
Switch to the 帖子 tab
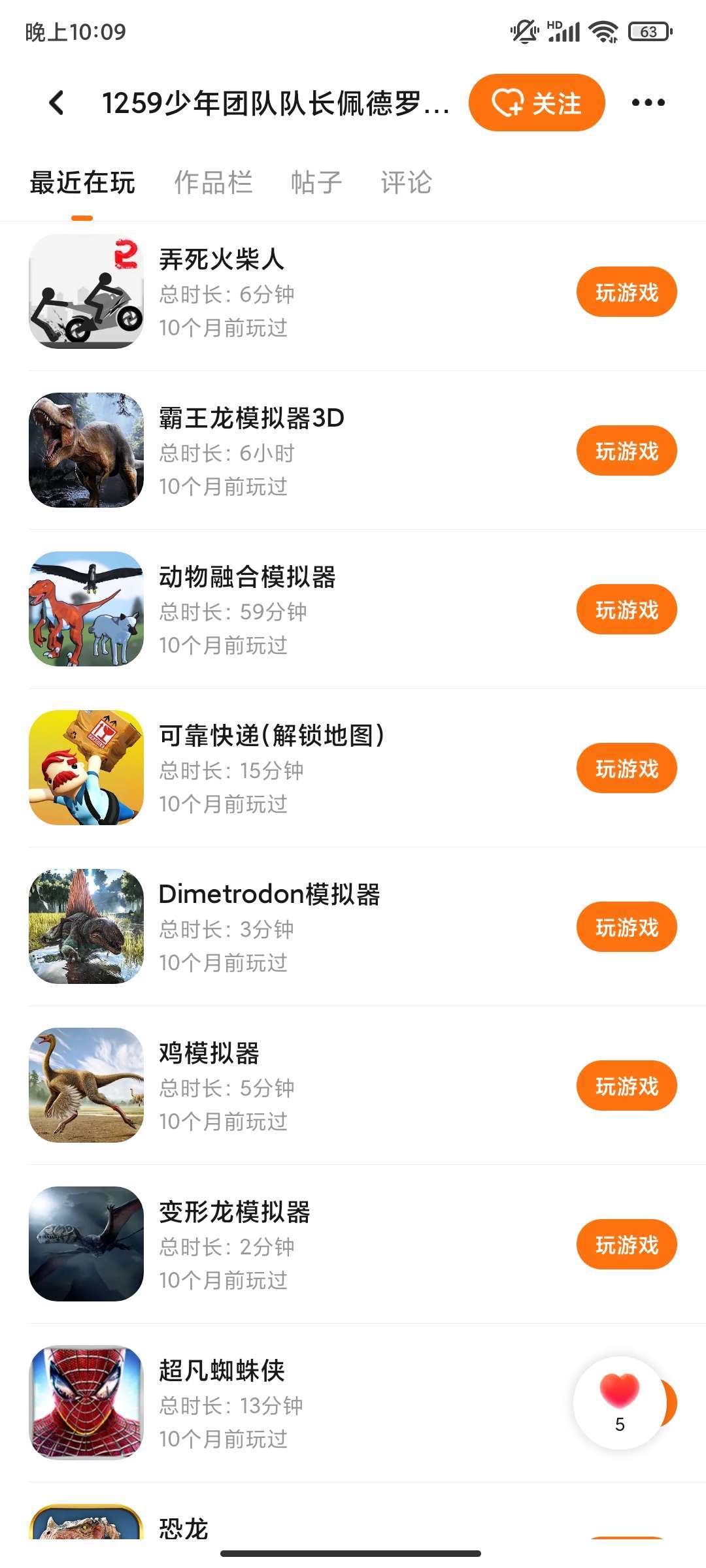click(x=316, y=183)
